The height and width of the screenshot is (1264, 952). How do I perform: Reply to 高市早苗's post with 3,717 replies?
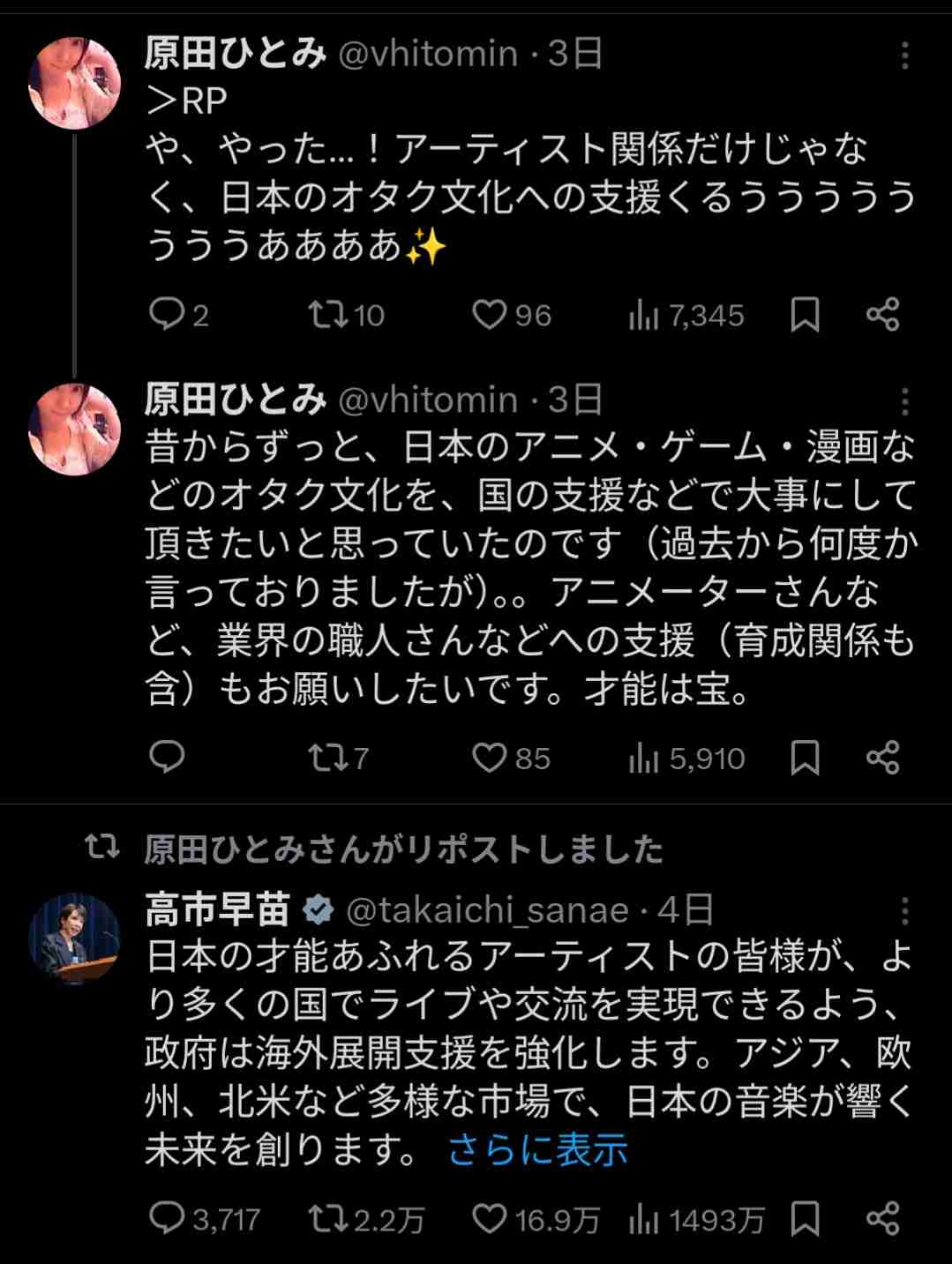(166, 1219)
